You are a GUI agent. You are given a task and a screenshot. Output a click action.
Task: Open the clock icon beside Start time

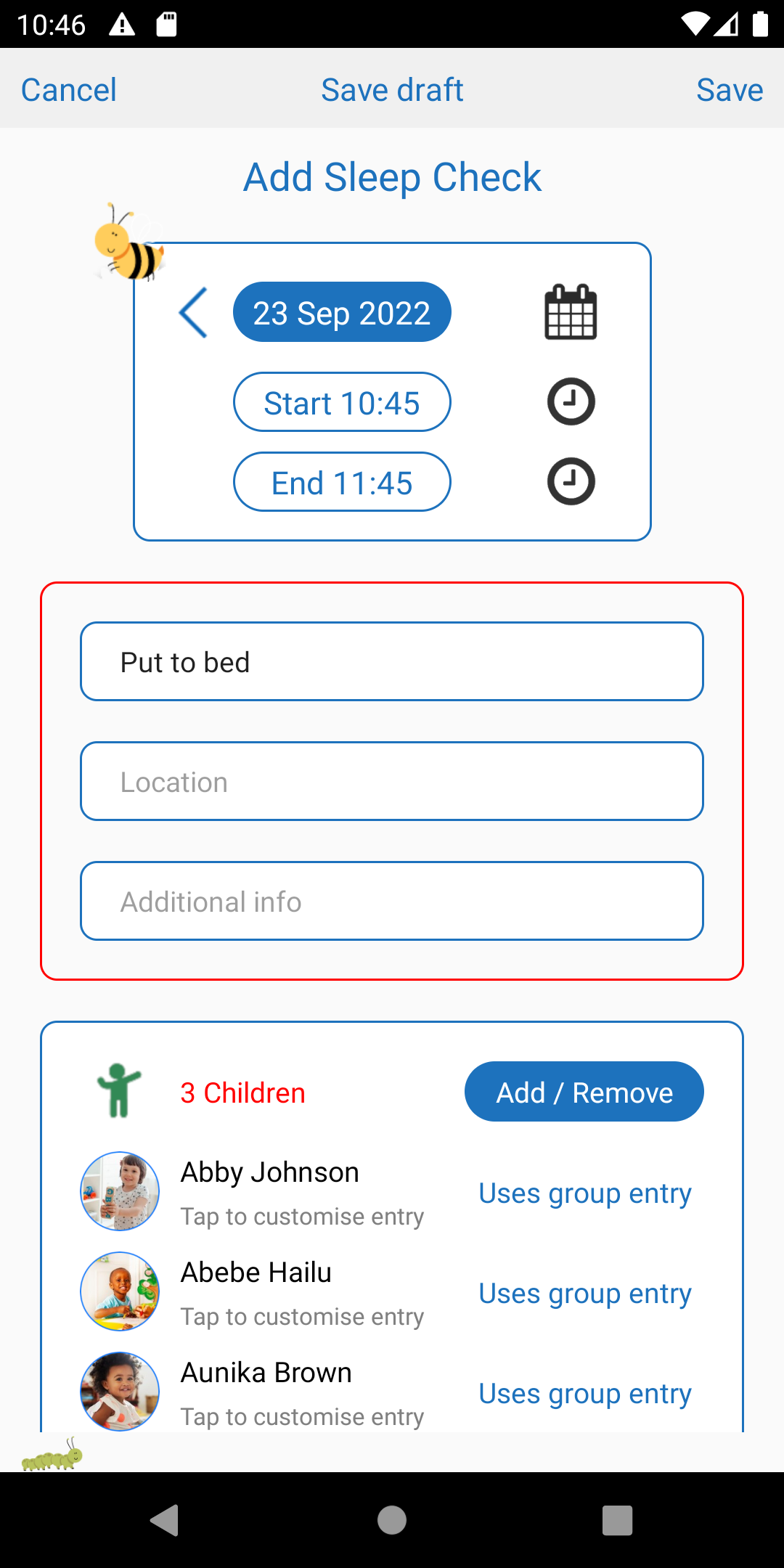571,401
